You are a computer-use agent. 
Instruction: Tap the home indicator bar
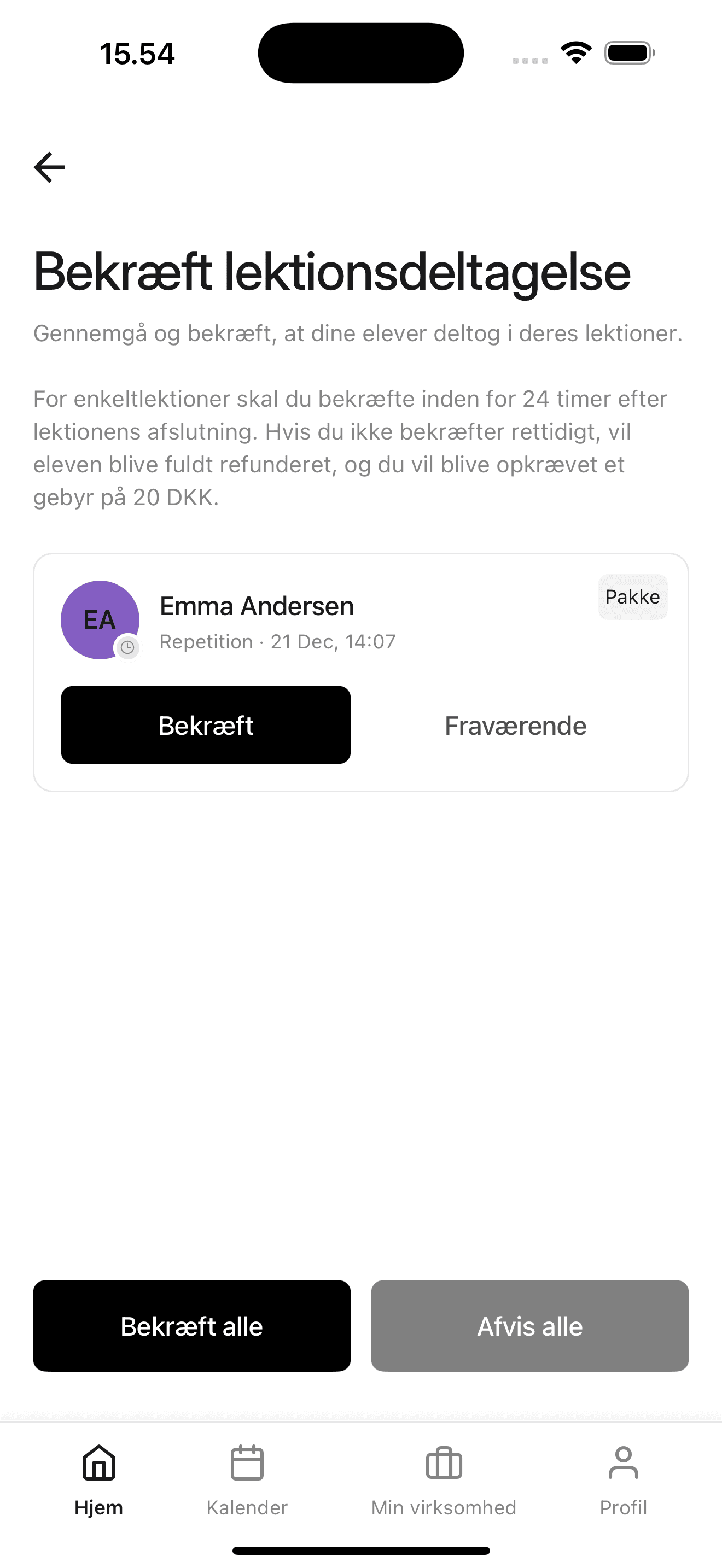coord(360,1548)
